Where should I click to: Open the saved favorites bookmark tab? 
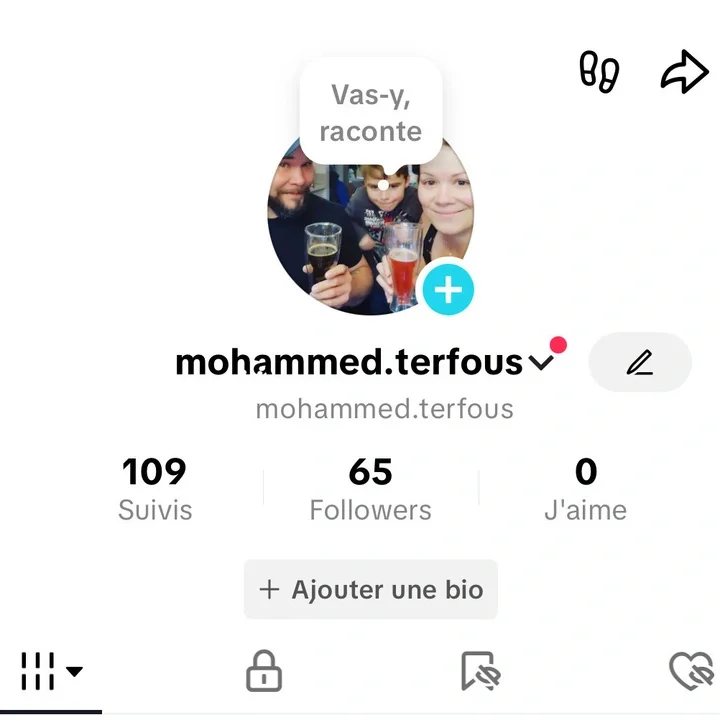pyautogui.click(x=479, y=671)
